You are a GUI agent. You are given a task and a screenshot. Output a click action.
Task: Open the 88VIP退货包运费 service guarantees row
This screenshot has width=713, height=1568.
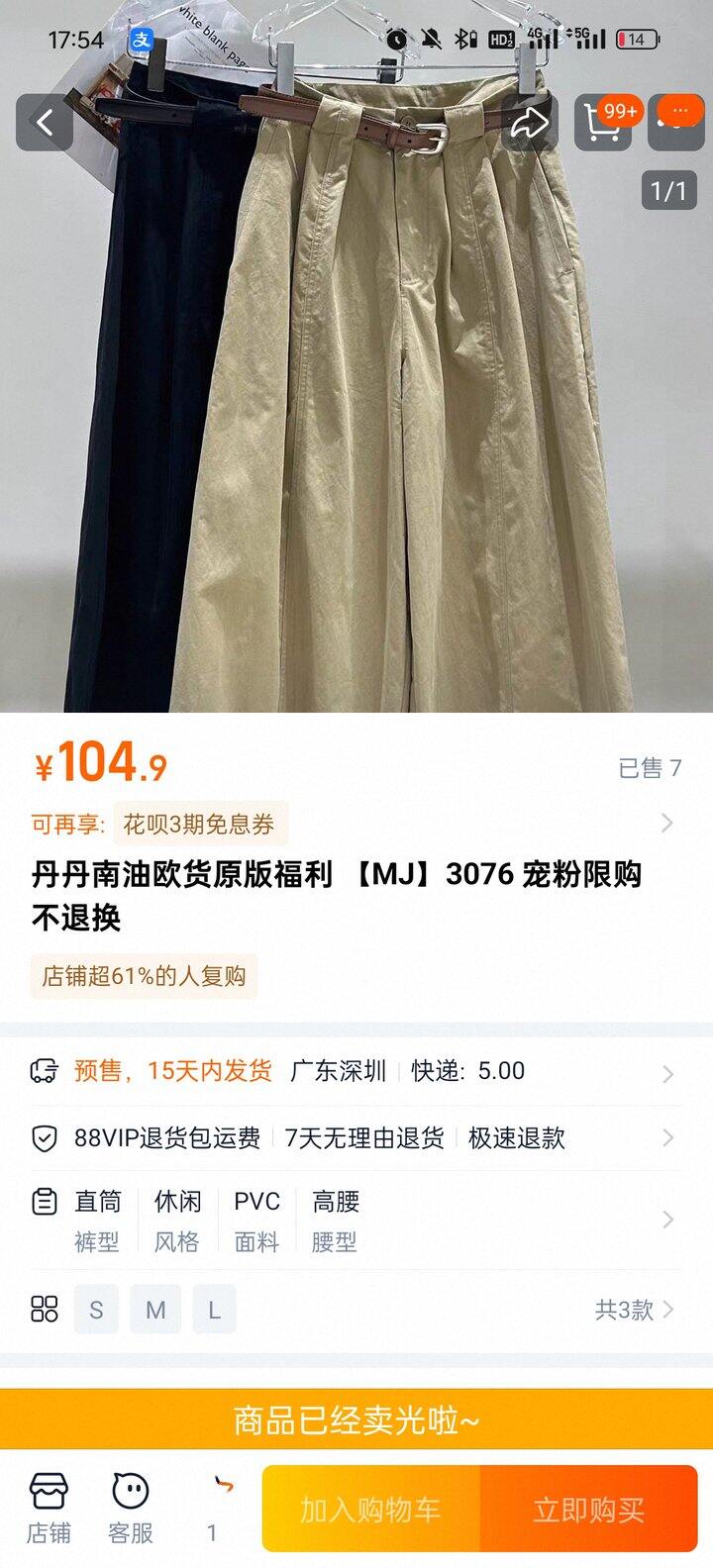[356, 1138]
